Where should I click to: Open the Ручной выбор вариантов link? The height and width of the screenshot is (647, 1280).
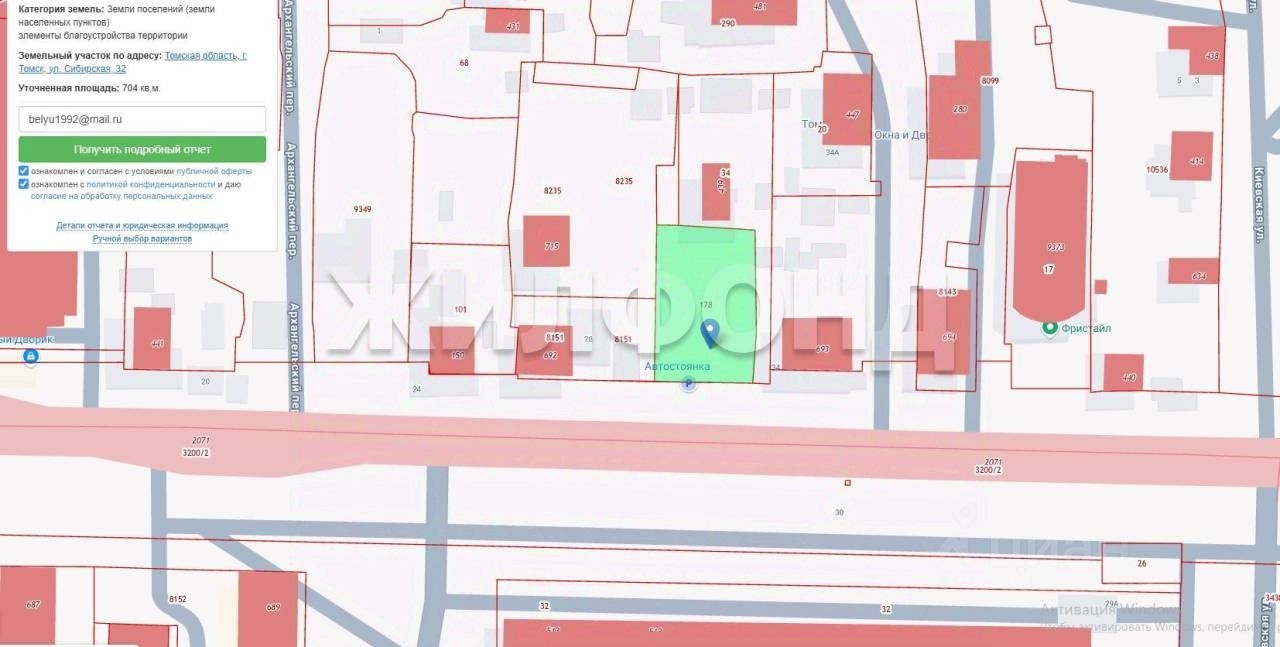(142, 239)
